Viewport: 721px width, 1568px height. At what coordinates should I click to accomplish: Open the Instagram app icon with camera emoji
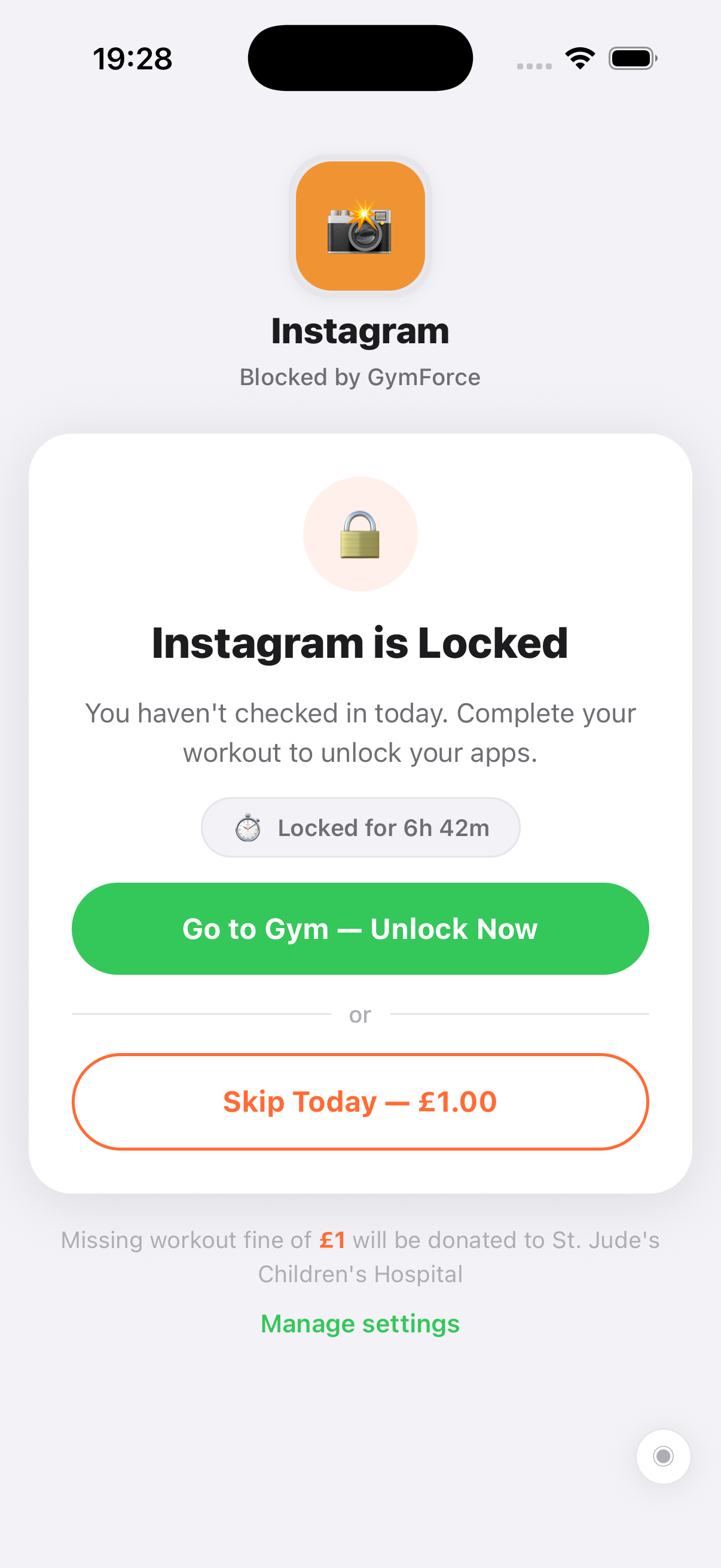pyautogui.click(x=361, y=226)
